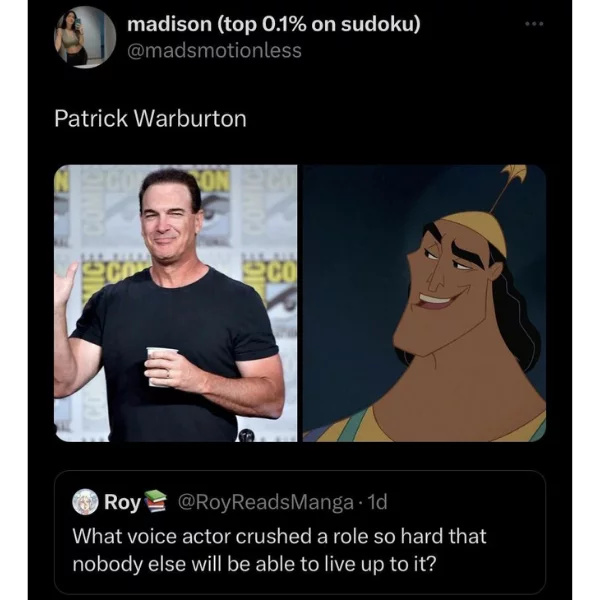This screenshot has height=600, width=600.
Task: Open madison's profile avatar
Action: click(x=85, y=37)
